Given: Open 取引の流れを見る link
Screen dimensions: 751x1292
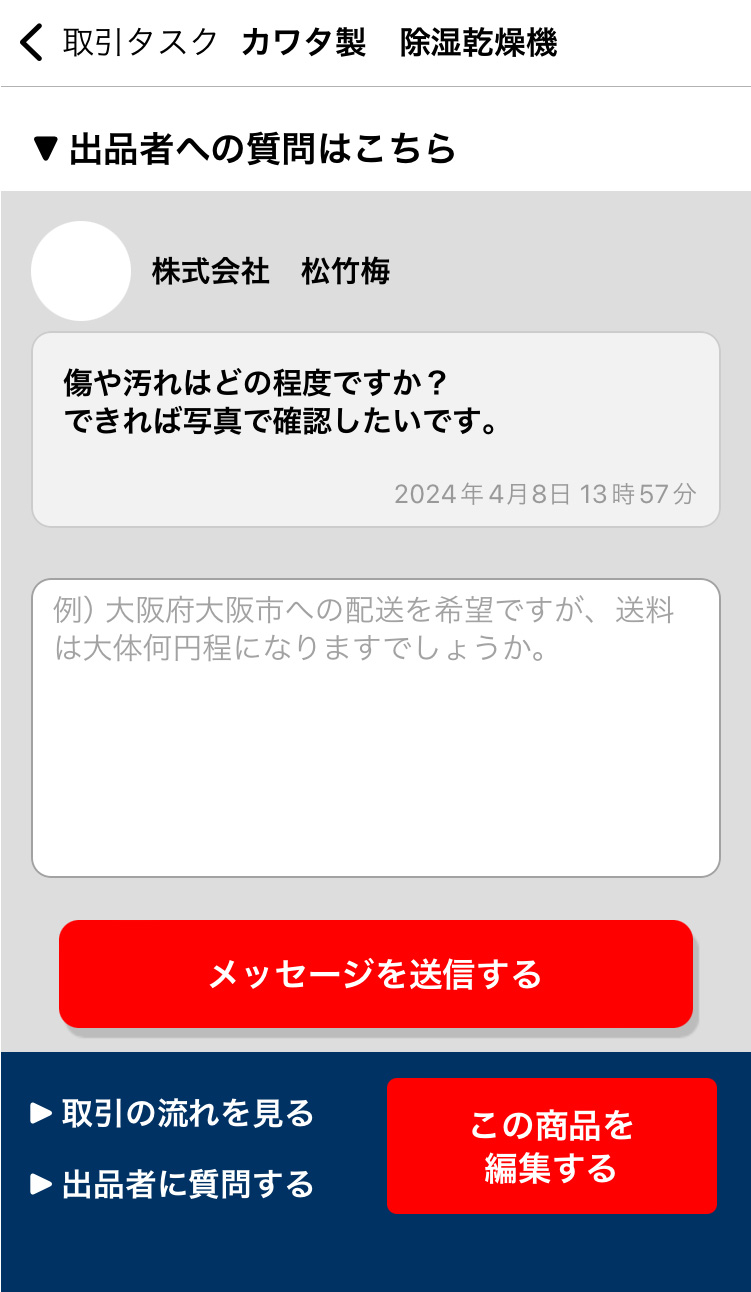Looking at the screenshot, I should coord(173,1113).
